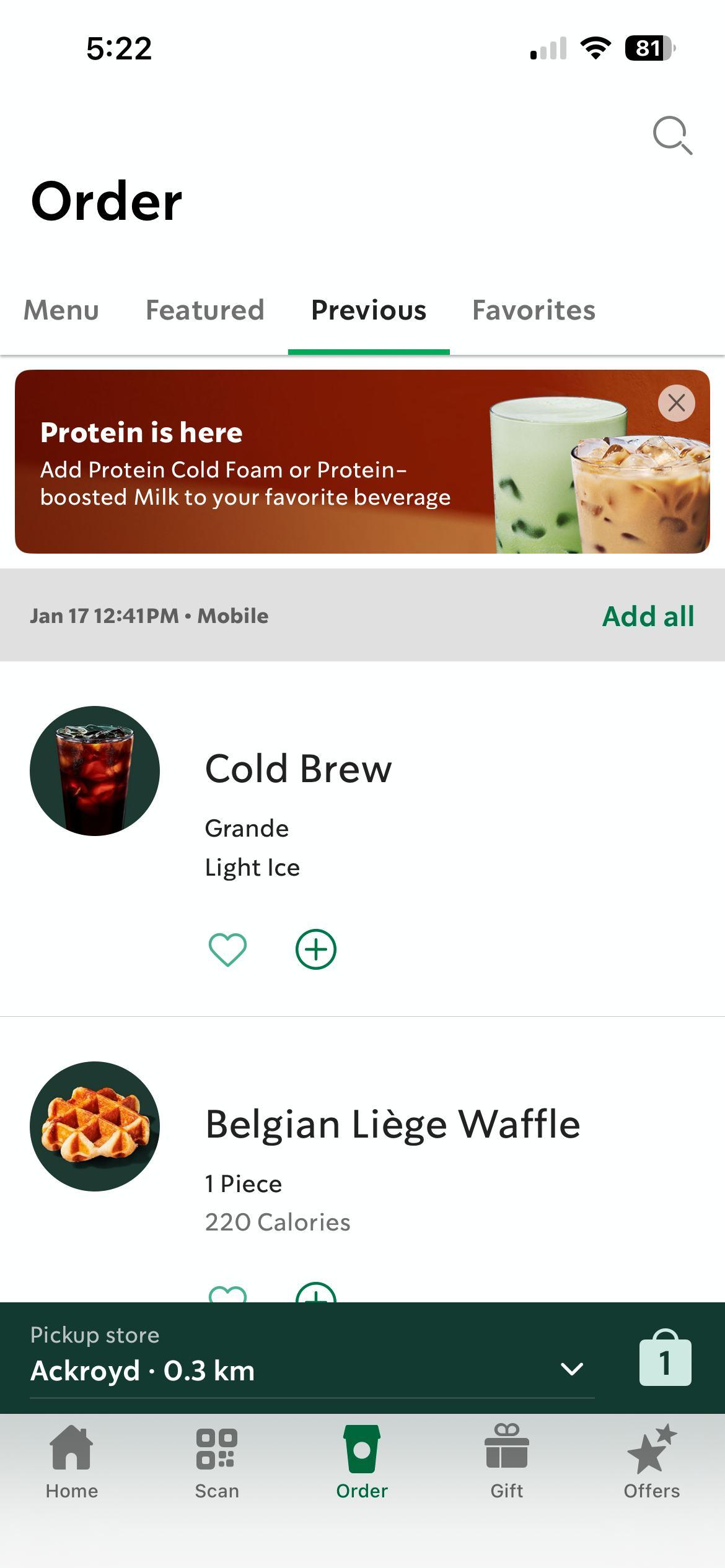
Task: Open Belgian Liège Waffle item details
Action: [x=392, y=1125]
